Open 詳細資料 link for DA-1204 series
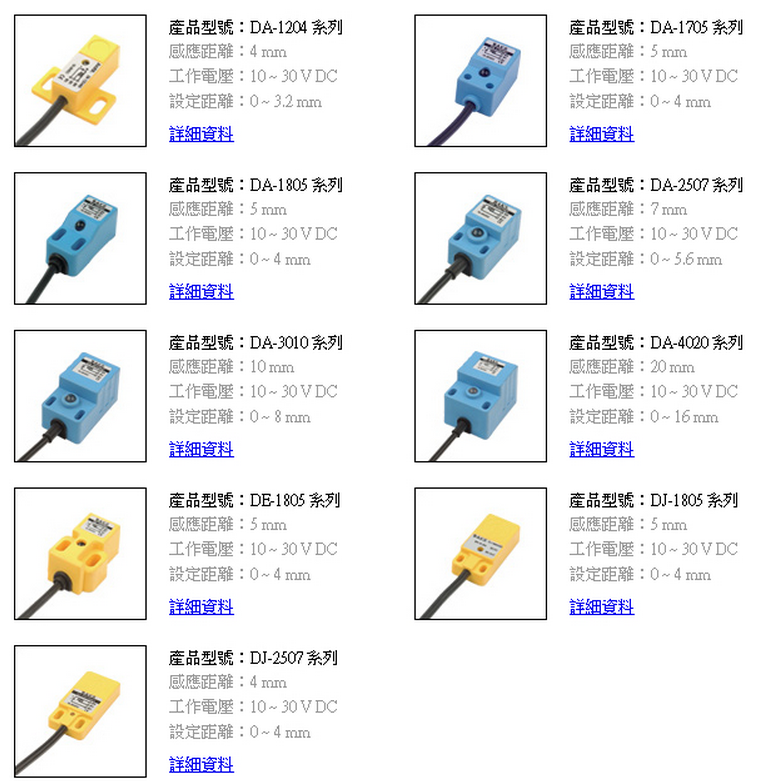761x781 pixels. coord(201,134)
